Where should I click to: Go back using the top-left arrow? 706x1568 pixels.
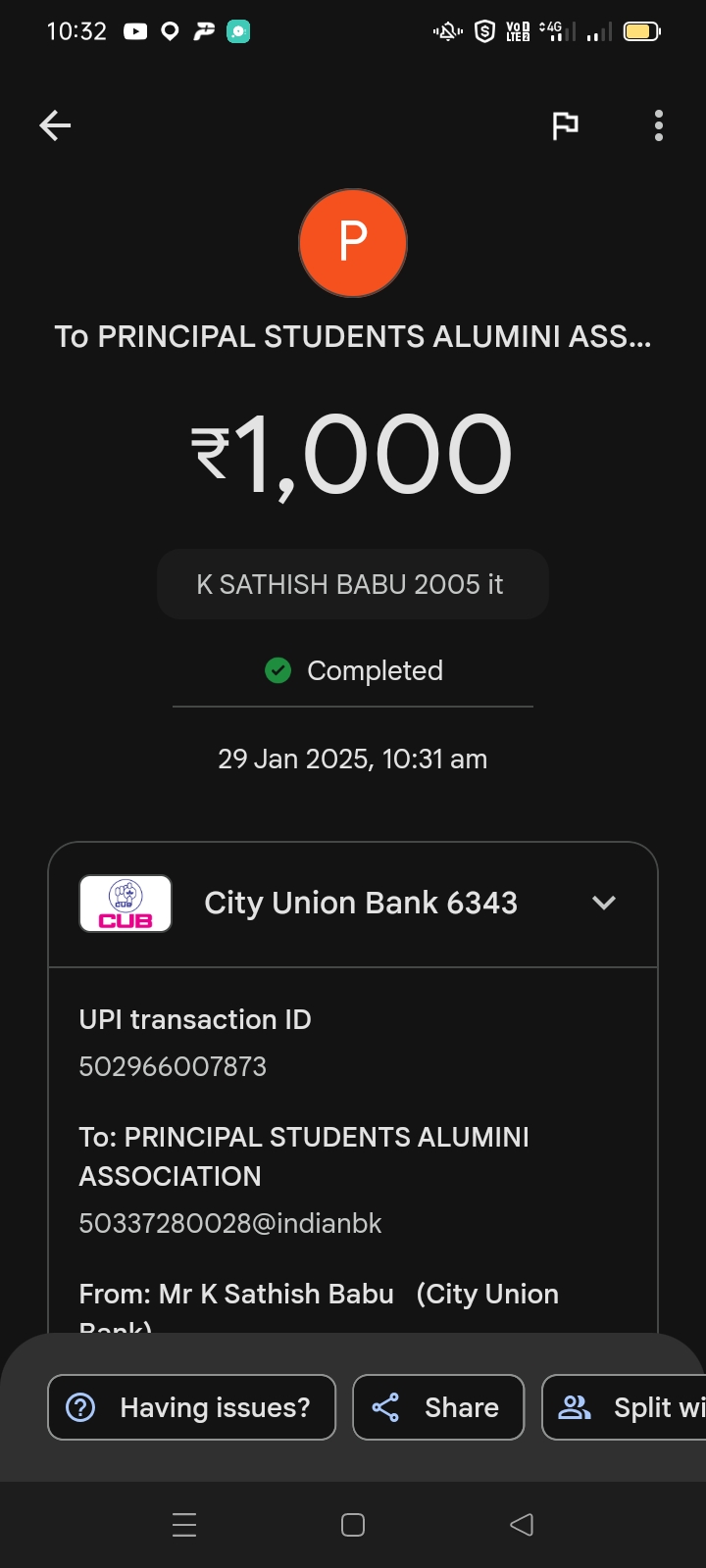(55, 125)
